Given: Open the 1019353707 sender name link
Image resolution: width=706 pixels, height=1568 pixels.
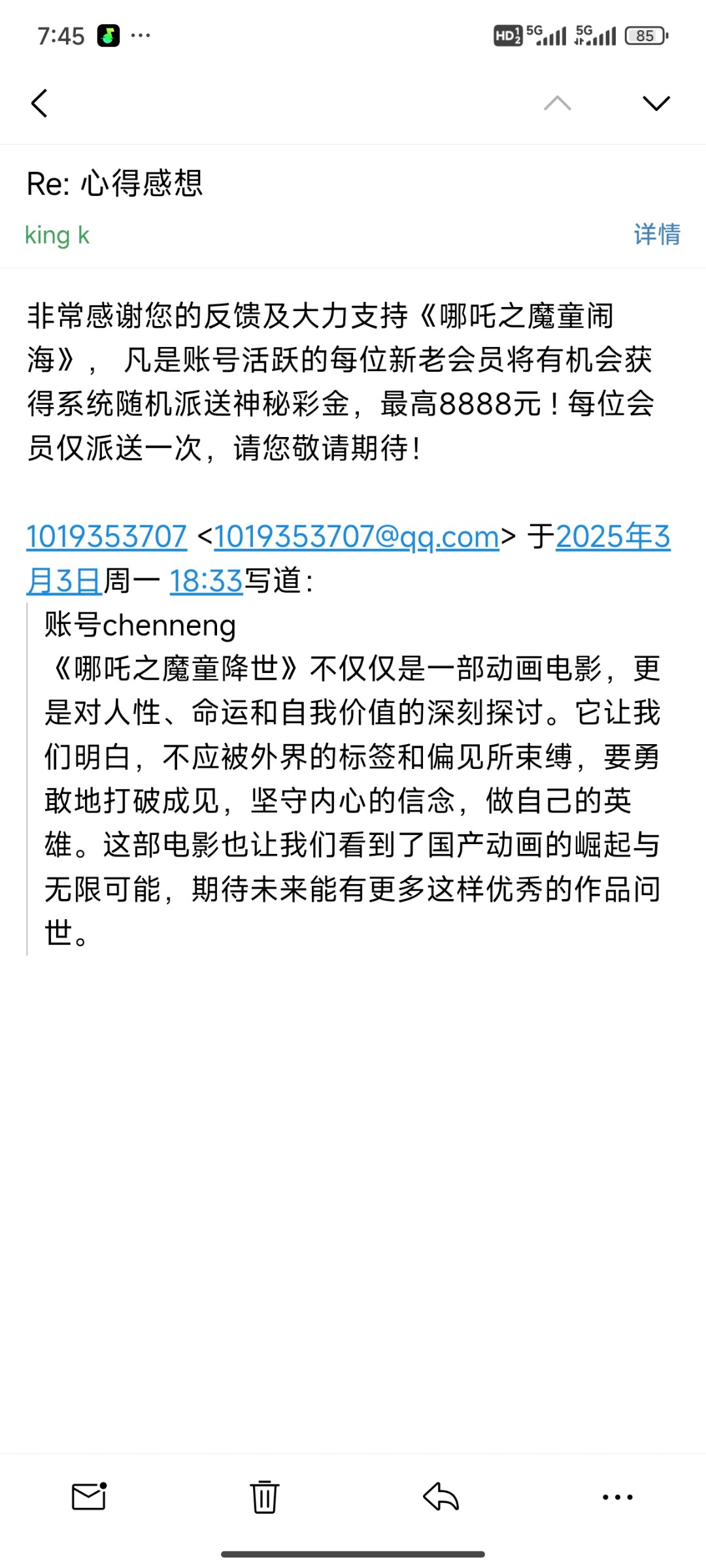Looking at the screenshot, I should tap(107, 537).
